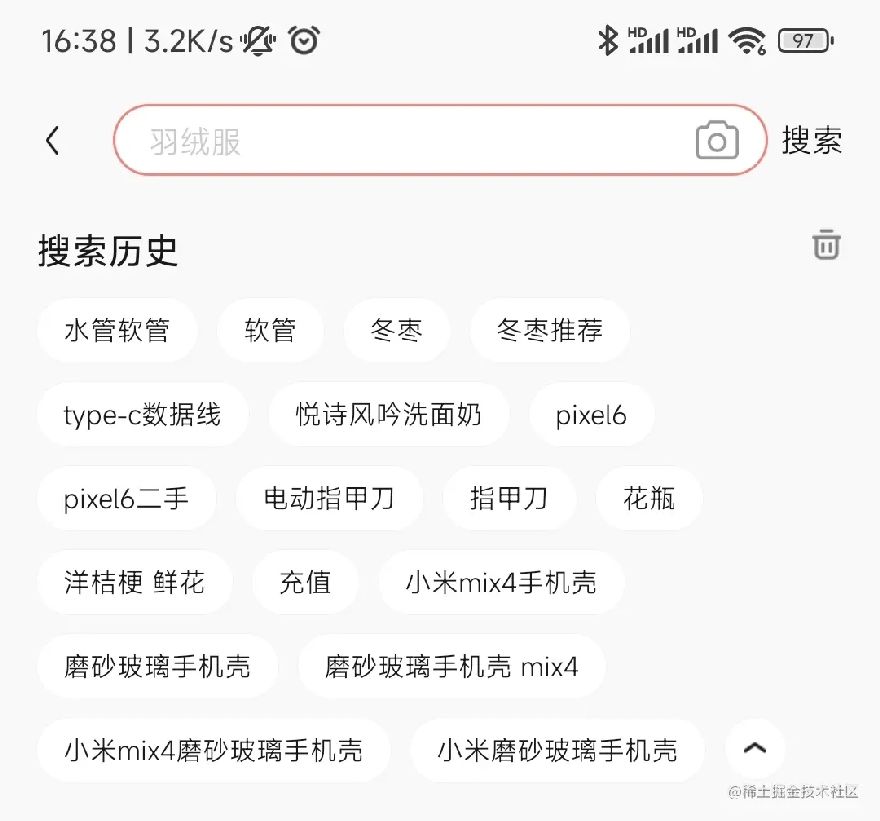Select 磨砂玻璃手机壳 mix4 chip
This screenshot has width=880, height=821.
(451, 666)
